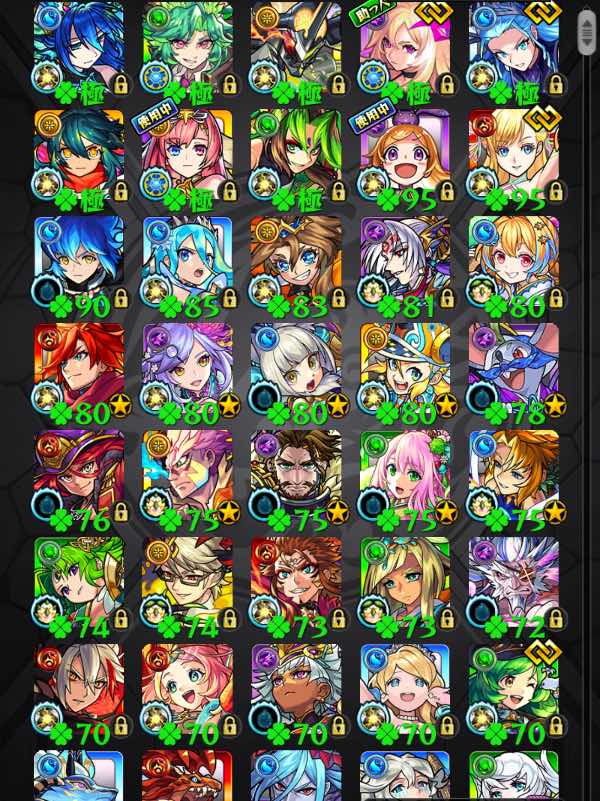The height and width of the screenshot is (801, 600).
Task: Open the luck 85 light-blue haired monster
Action: (187, 263)
